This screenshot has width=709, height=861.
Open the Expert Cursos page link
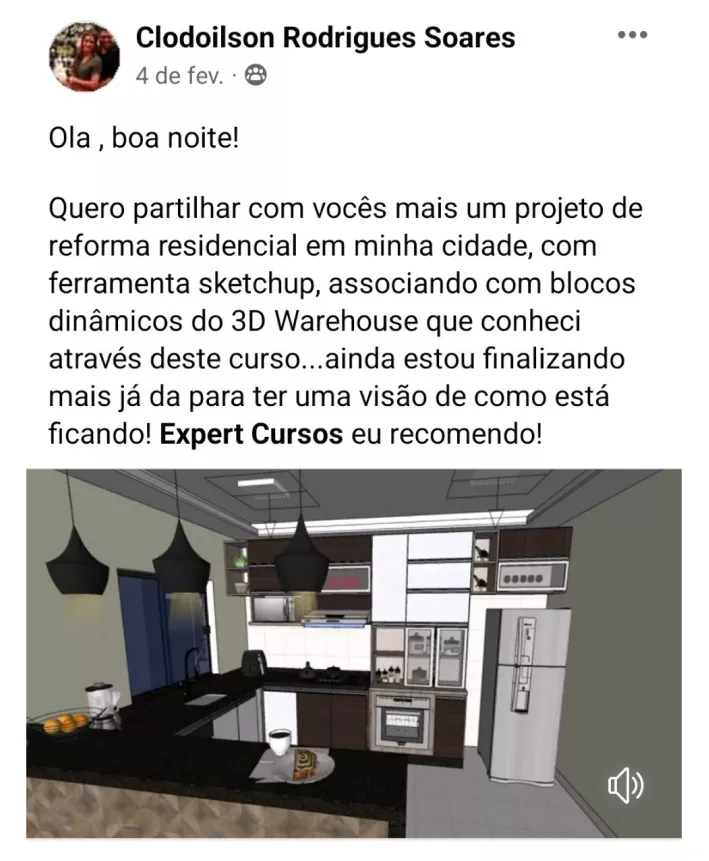click(251, 435)
